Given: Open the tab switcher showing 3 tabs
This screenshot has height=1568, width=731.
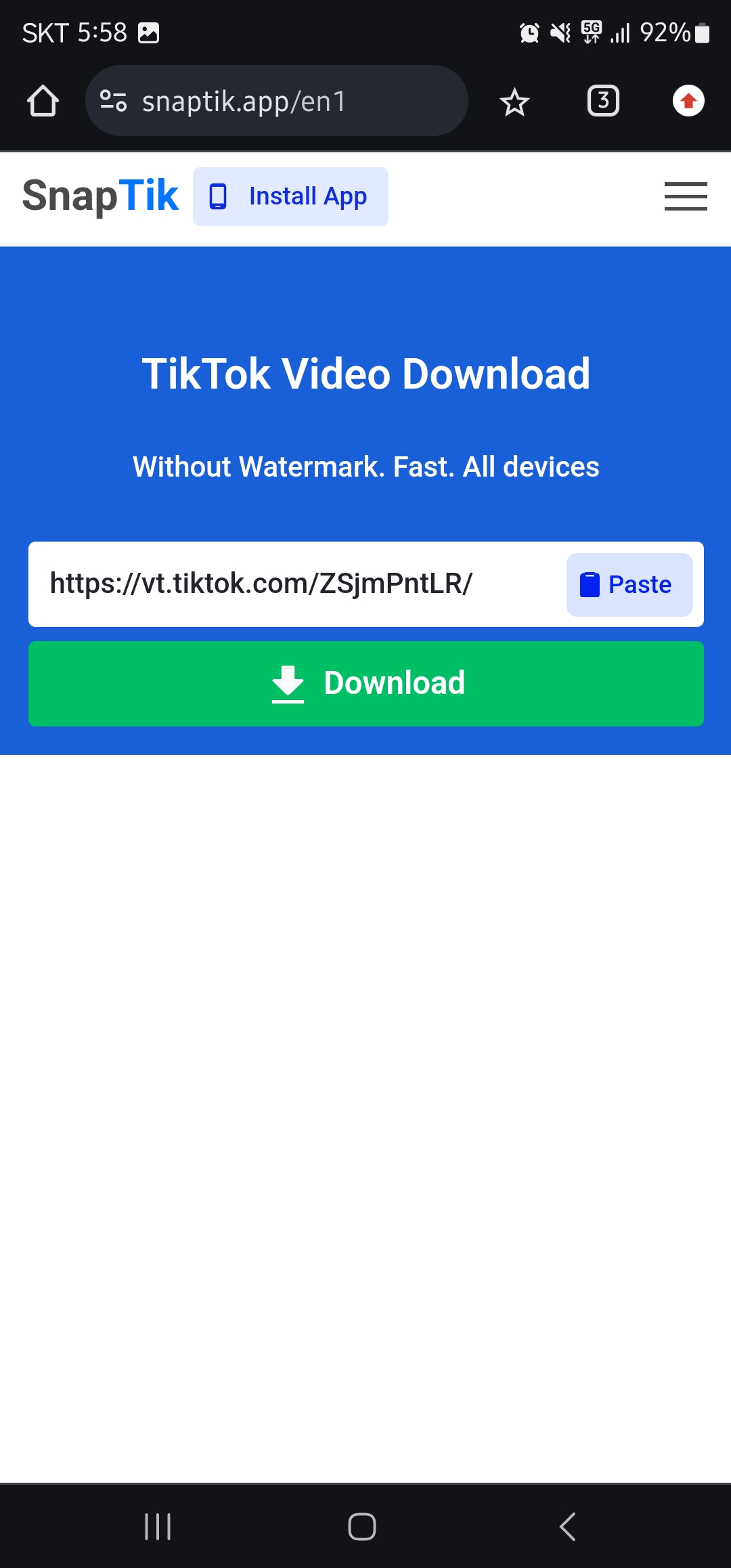Looking at the screenshot, I should [602, 102].
